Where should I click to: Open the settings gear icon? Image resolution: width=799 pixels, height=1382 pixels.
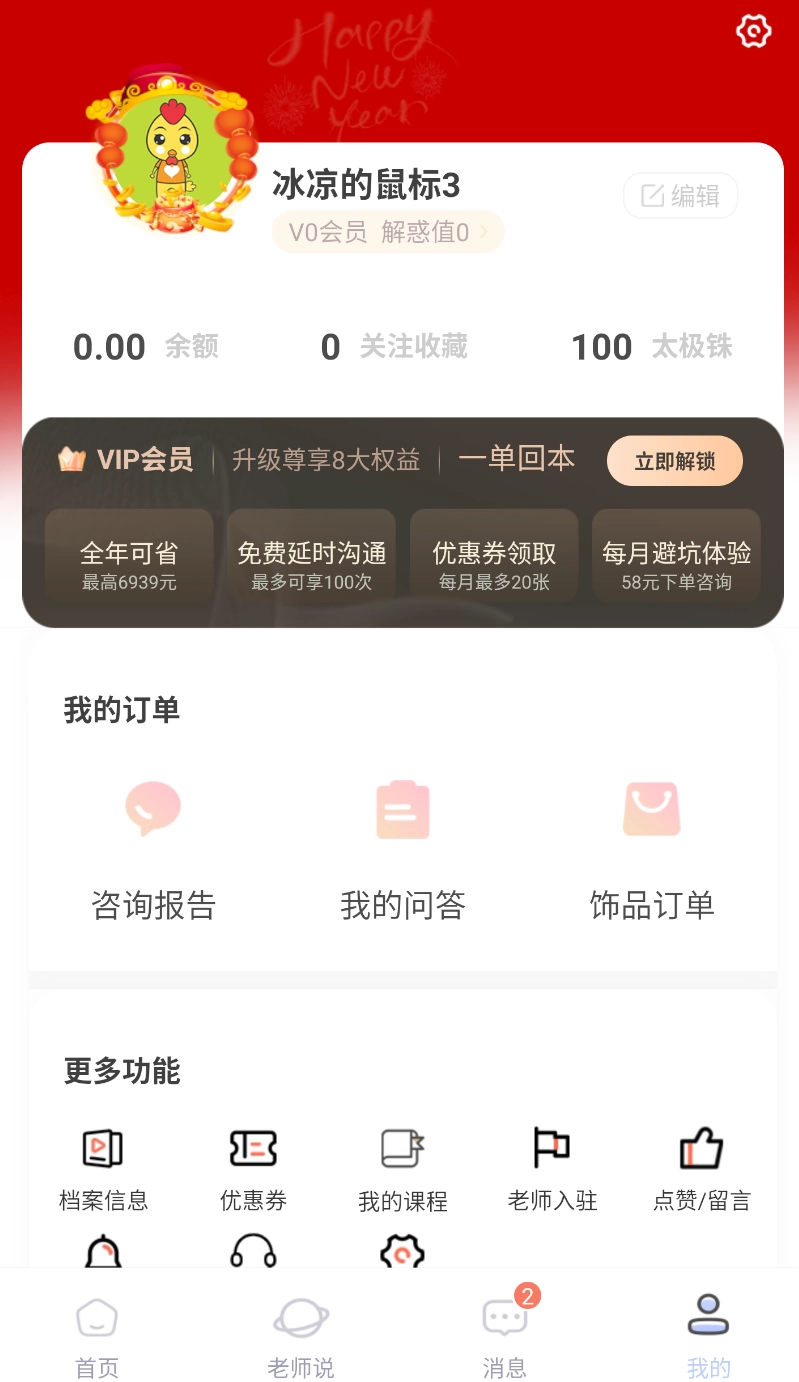(753, 32)
